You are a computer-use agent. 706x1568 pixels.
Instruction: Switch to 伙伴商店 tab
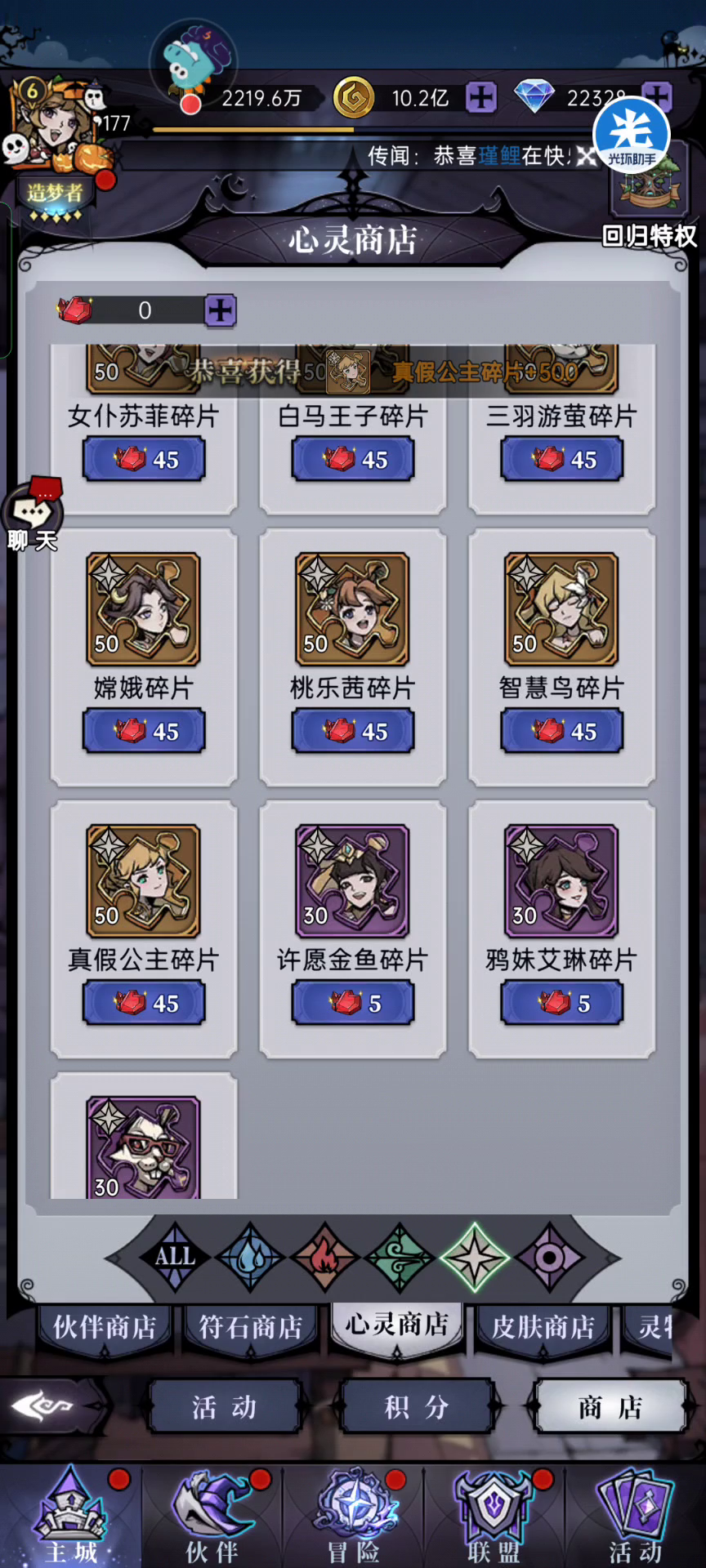click(105, 1327)
